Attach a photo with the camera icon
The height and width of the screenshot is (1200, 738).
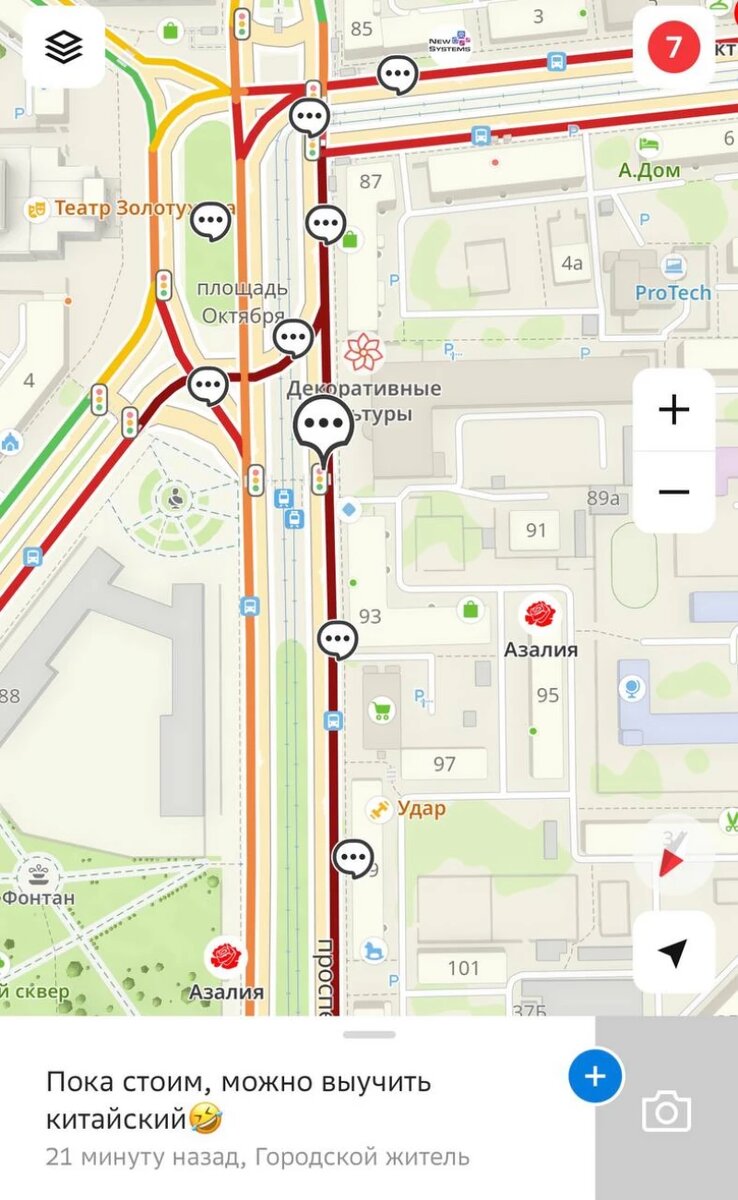point(667,1111)
